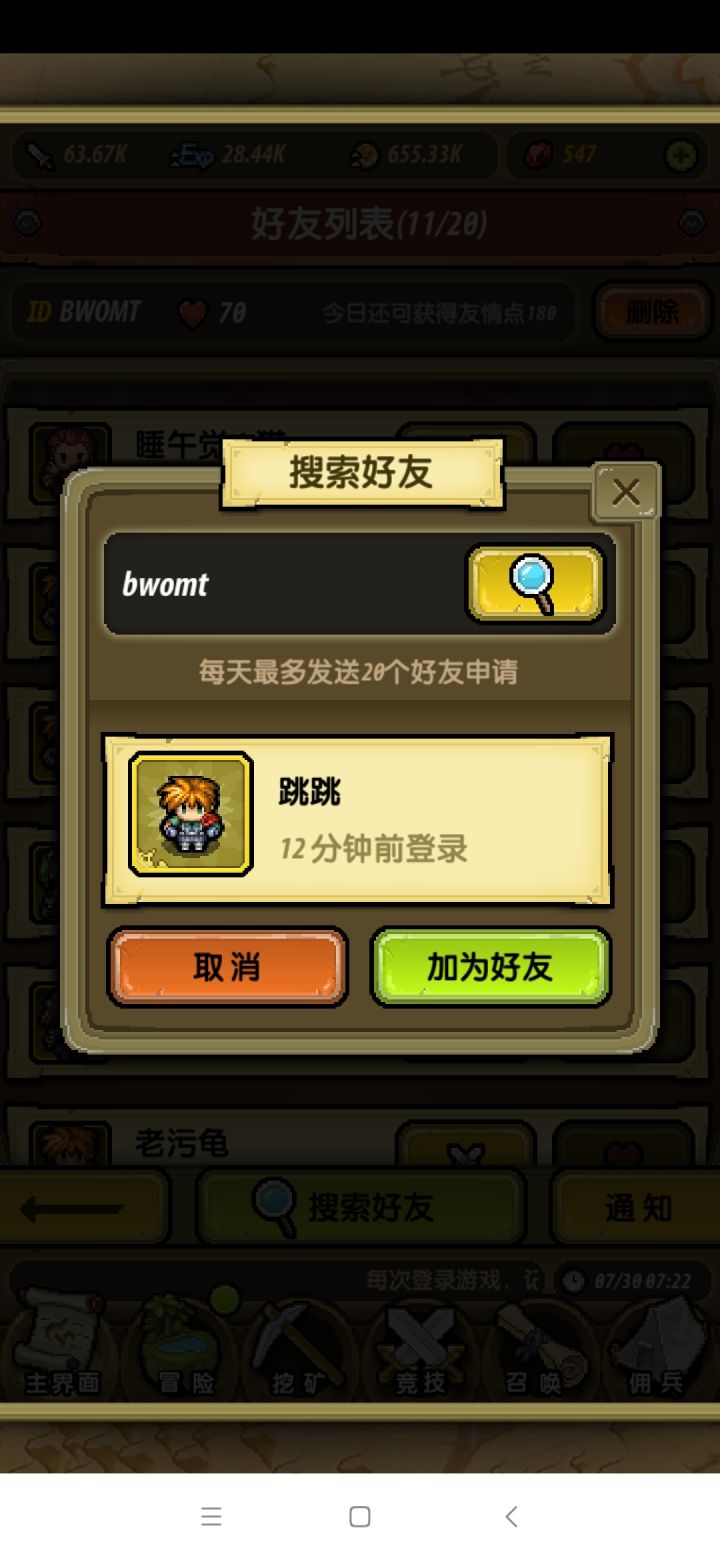
Task: Tap the gold coin currency icon
Action: [x=362, y=154]
